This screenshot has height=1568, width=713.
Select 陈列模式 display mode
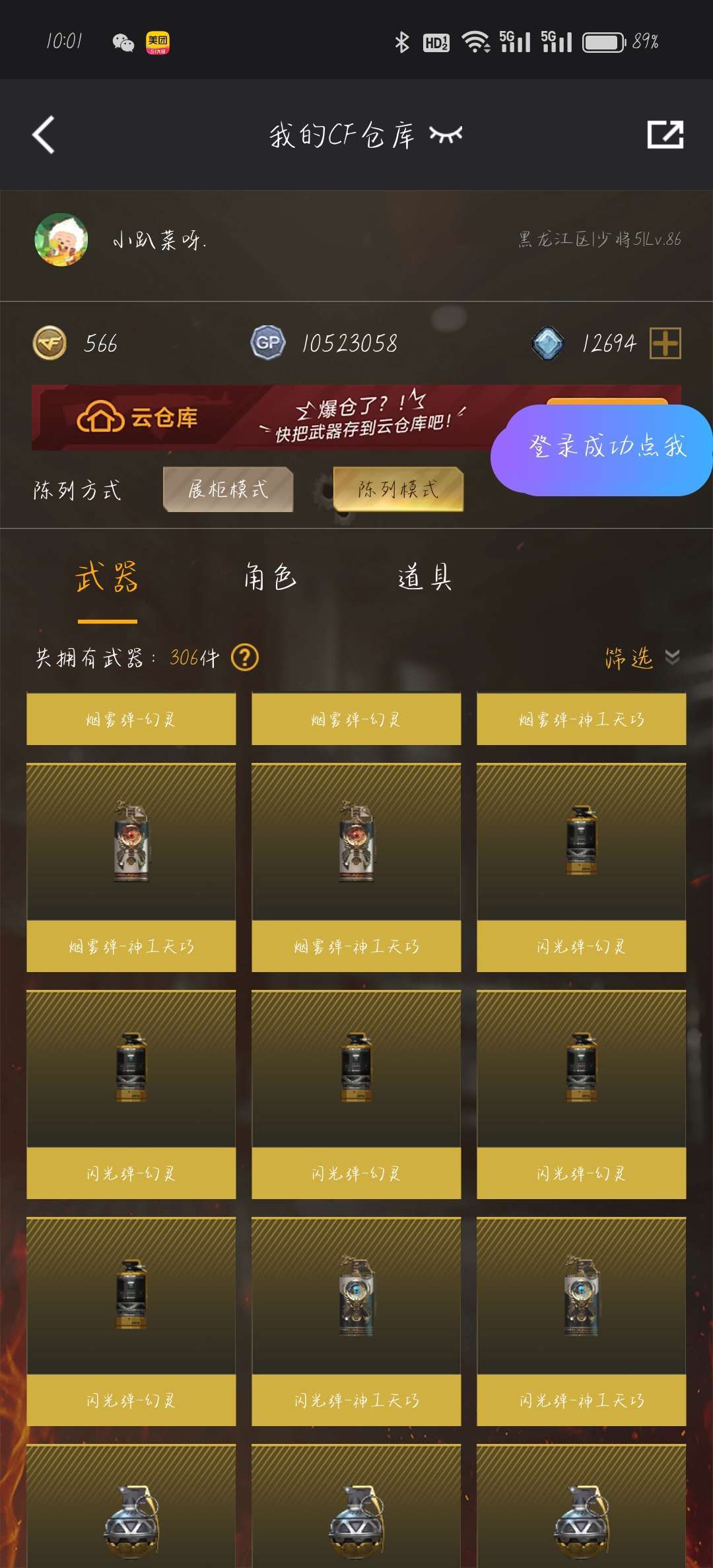click(398, 490)
